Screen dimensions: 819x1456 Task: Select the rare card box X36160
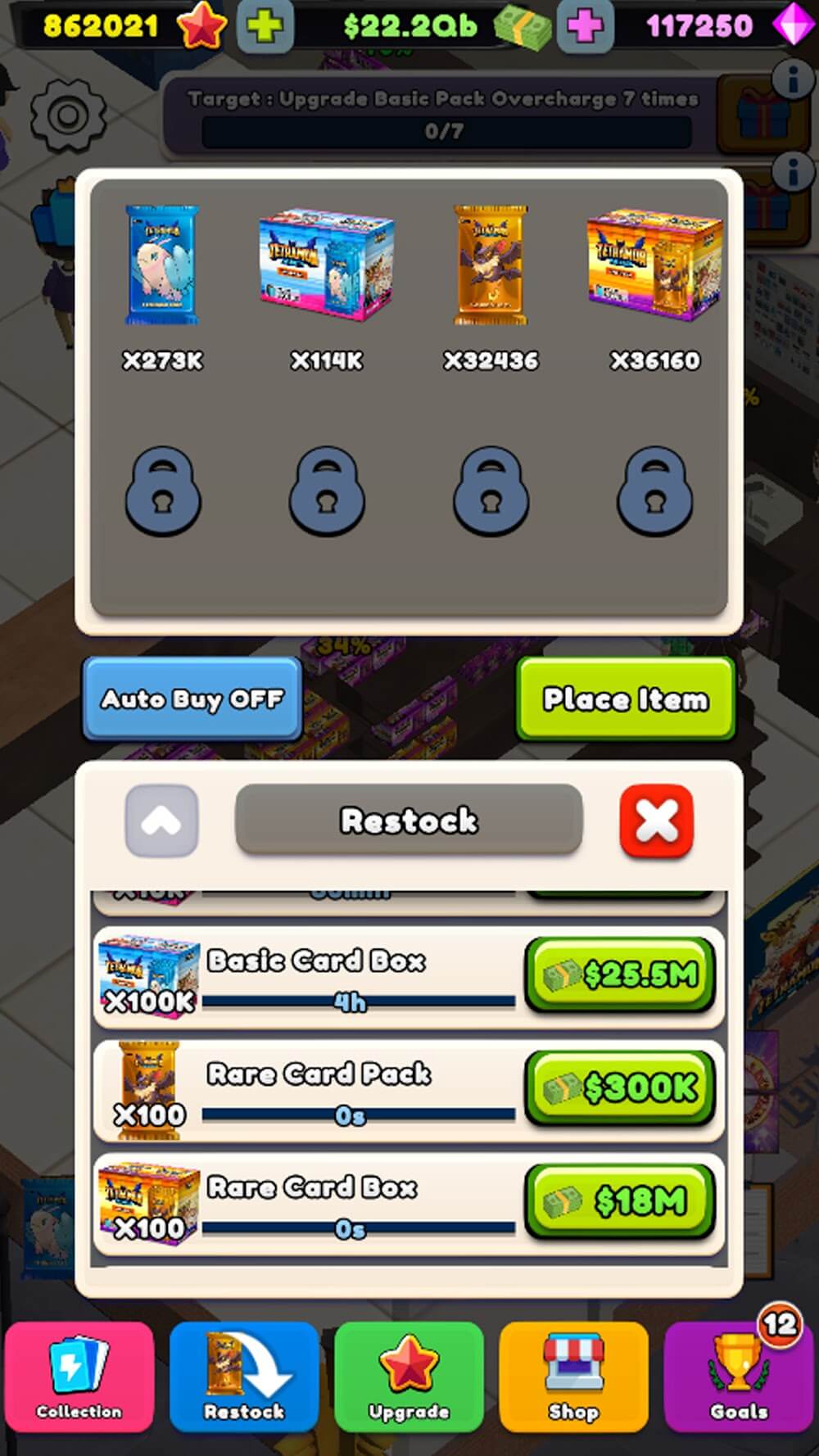pos(654,265)
